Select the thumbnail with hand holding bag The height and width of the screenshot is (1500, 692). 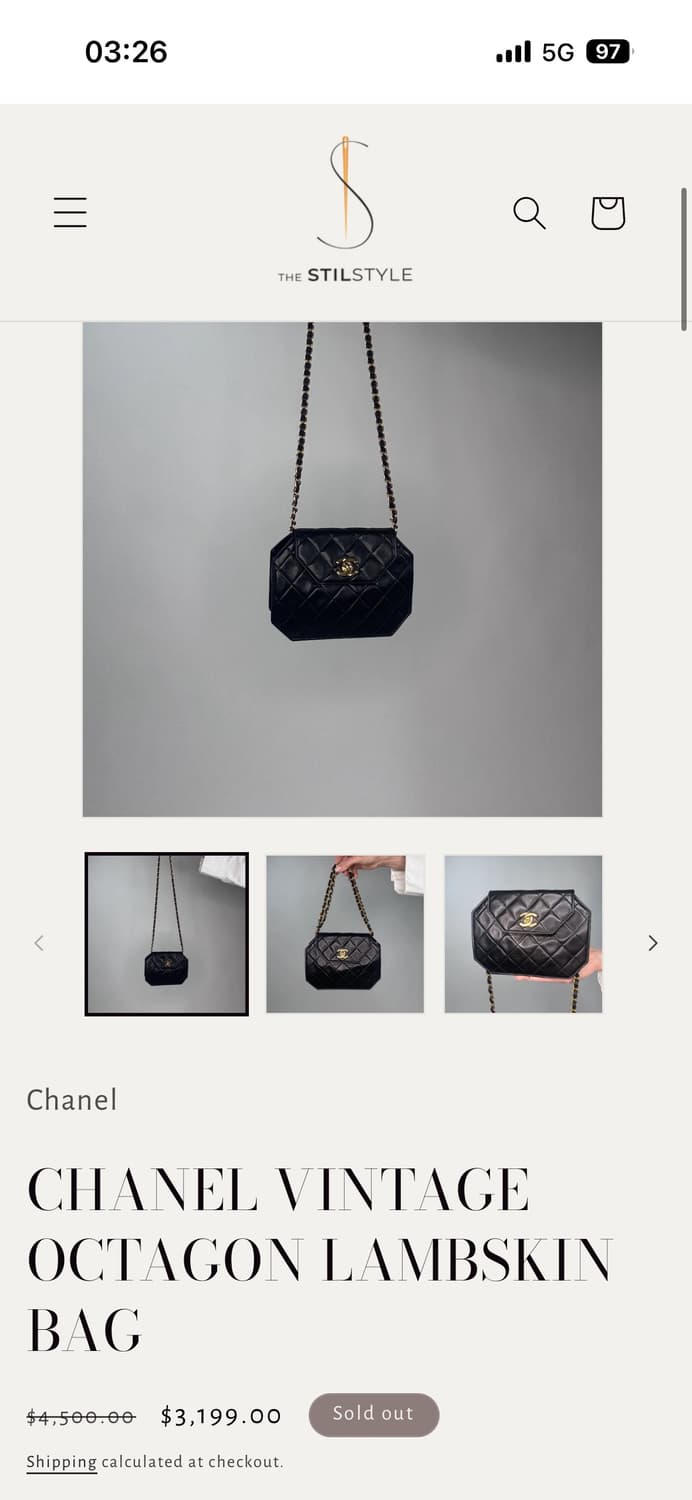pyautogui.click(x=345, y=934)
